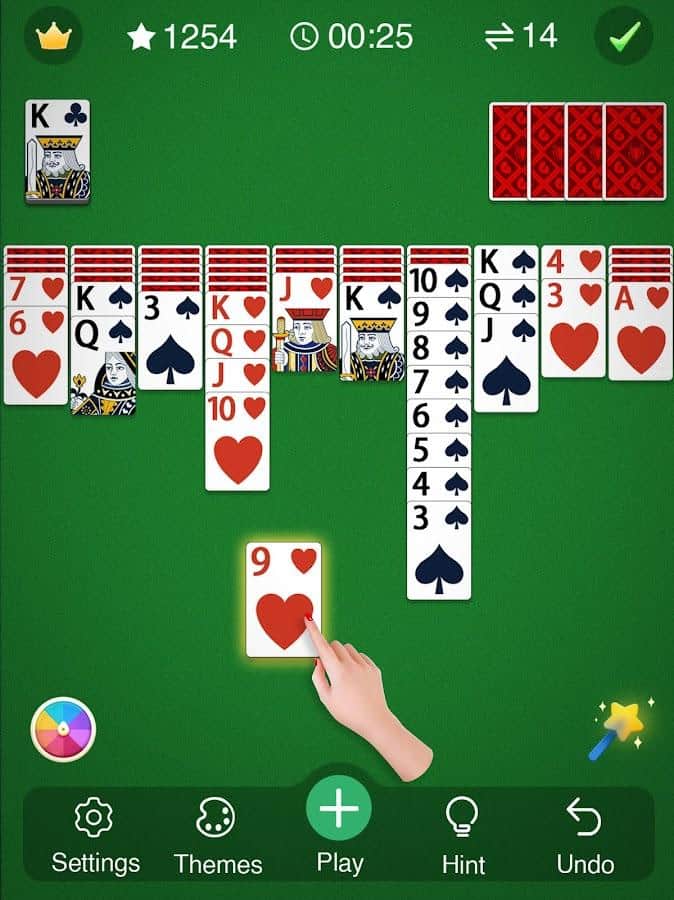674x900 pixels.
Task: Select the Queen of spades with portrait
Action: point(103,370)
